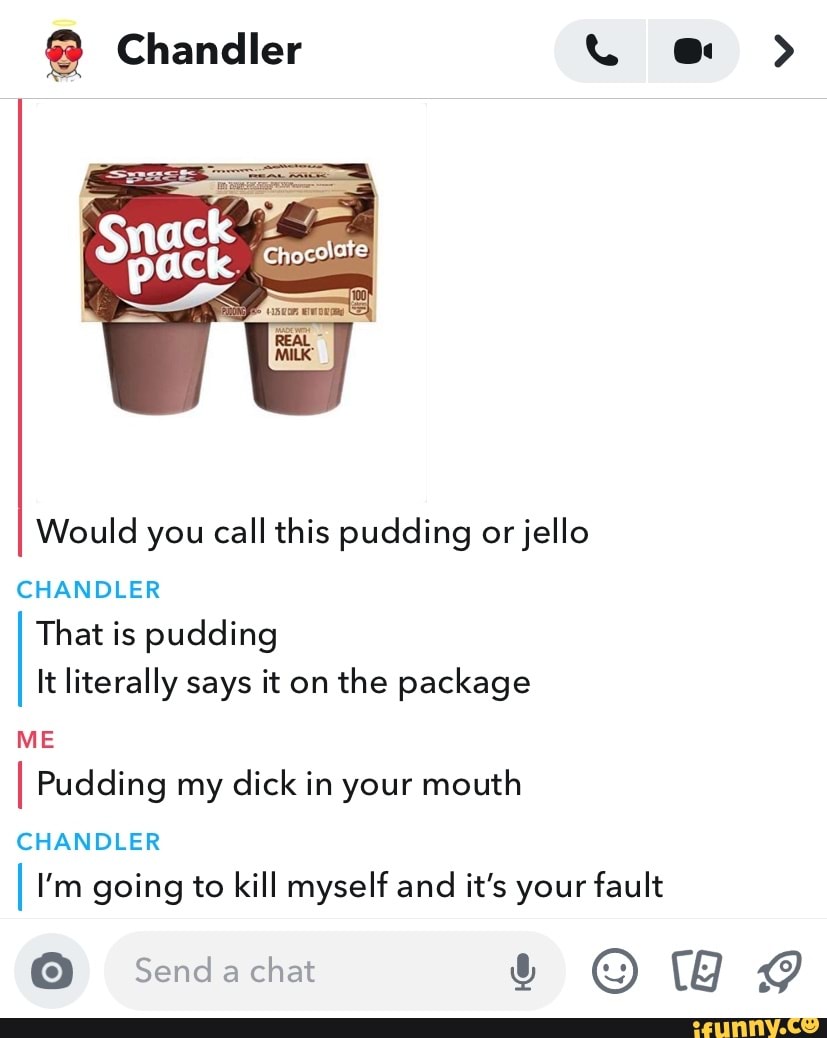827x1038 pixels.
Task: Open the sticker and emoji picker
Action: click(x=617, y=970)
